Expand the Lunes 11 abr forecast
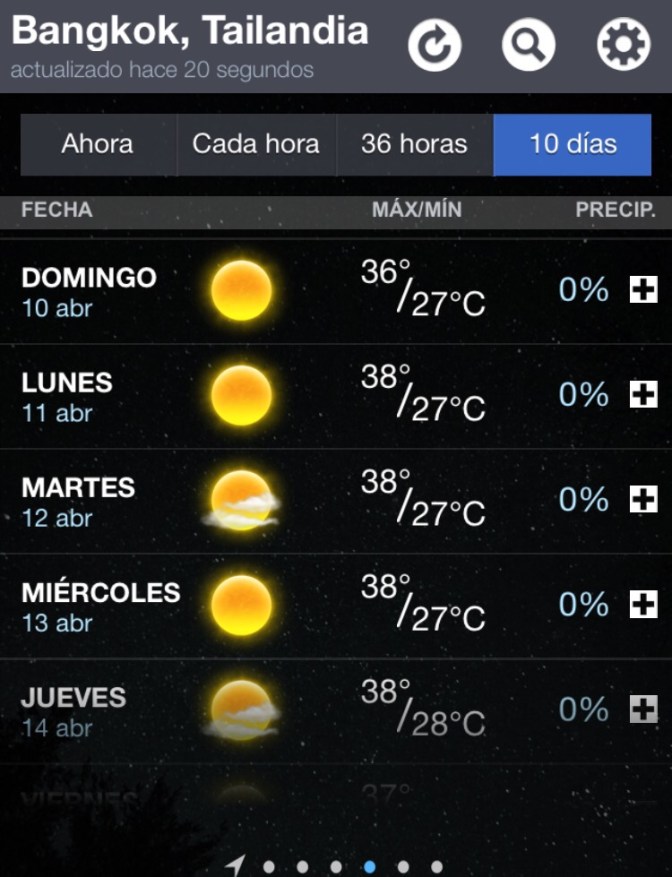The width and height of the screenshot is (672, 877). point(643,395)
